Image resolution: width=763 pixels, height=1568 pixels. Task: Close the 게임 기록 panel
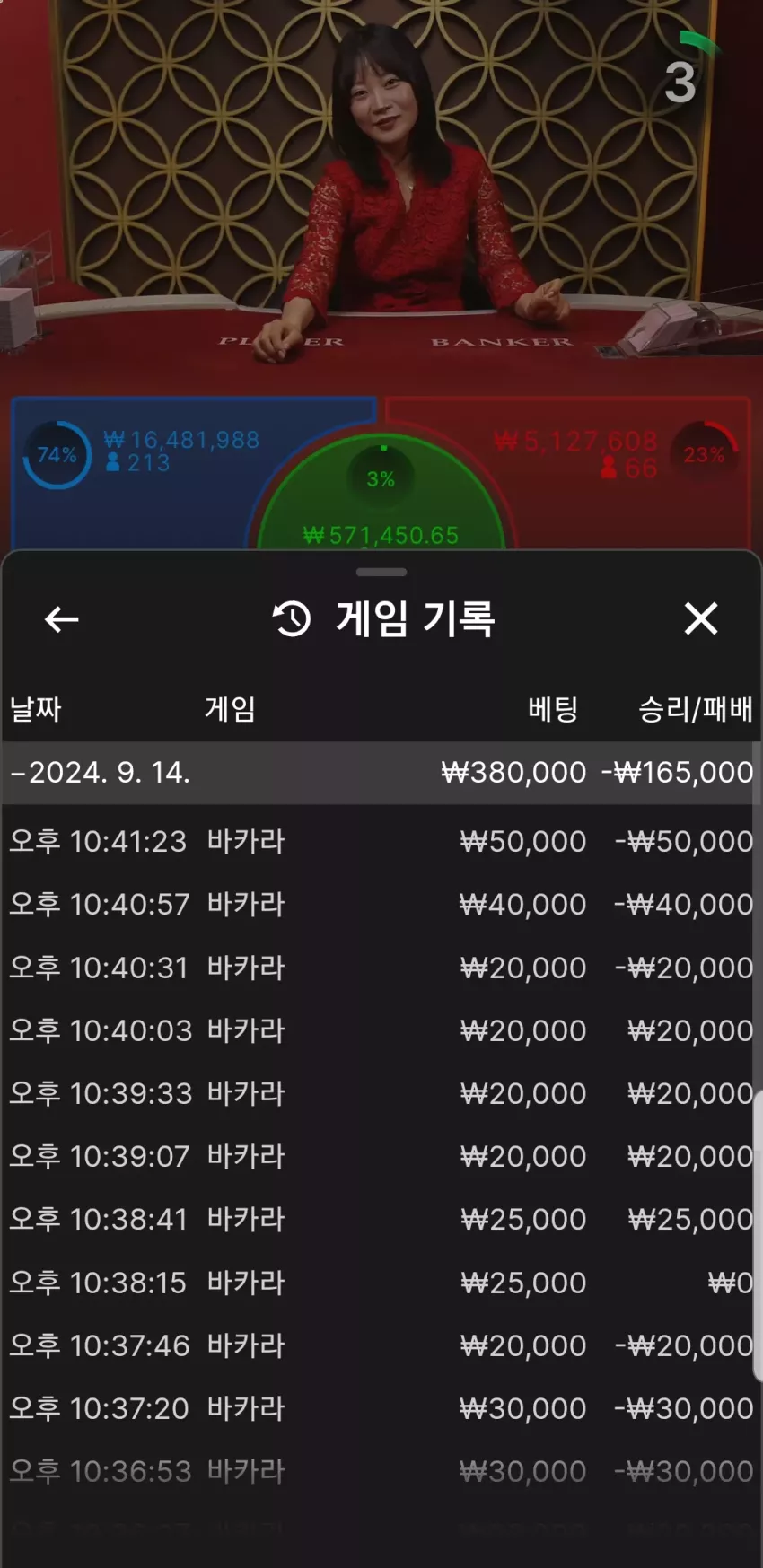pyautogui.click(x=701, y=618)
